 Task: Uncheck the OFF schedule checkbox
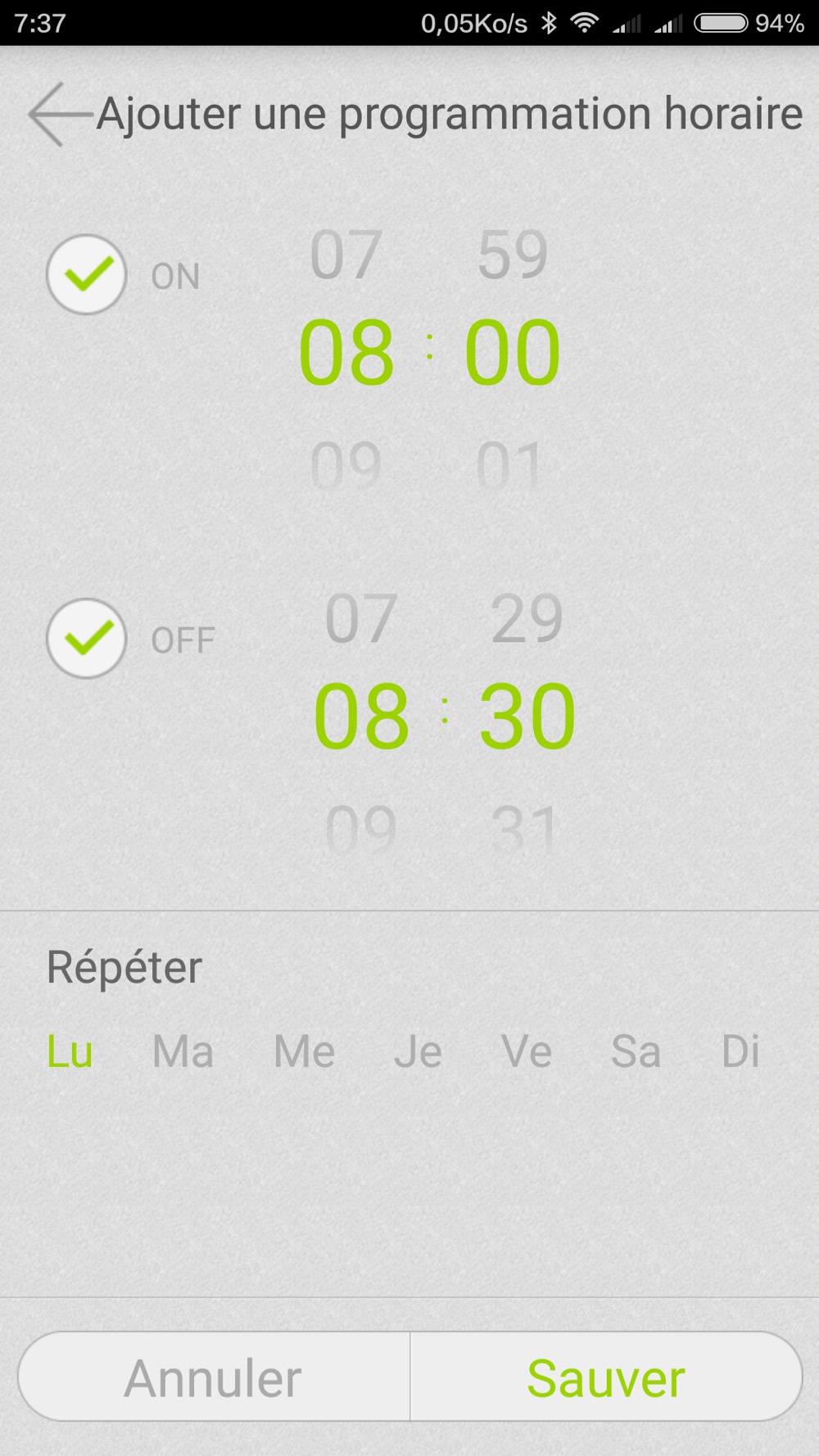87,638
